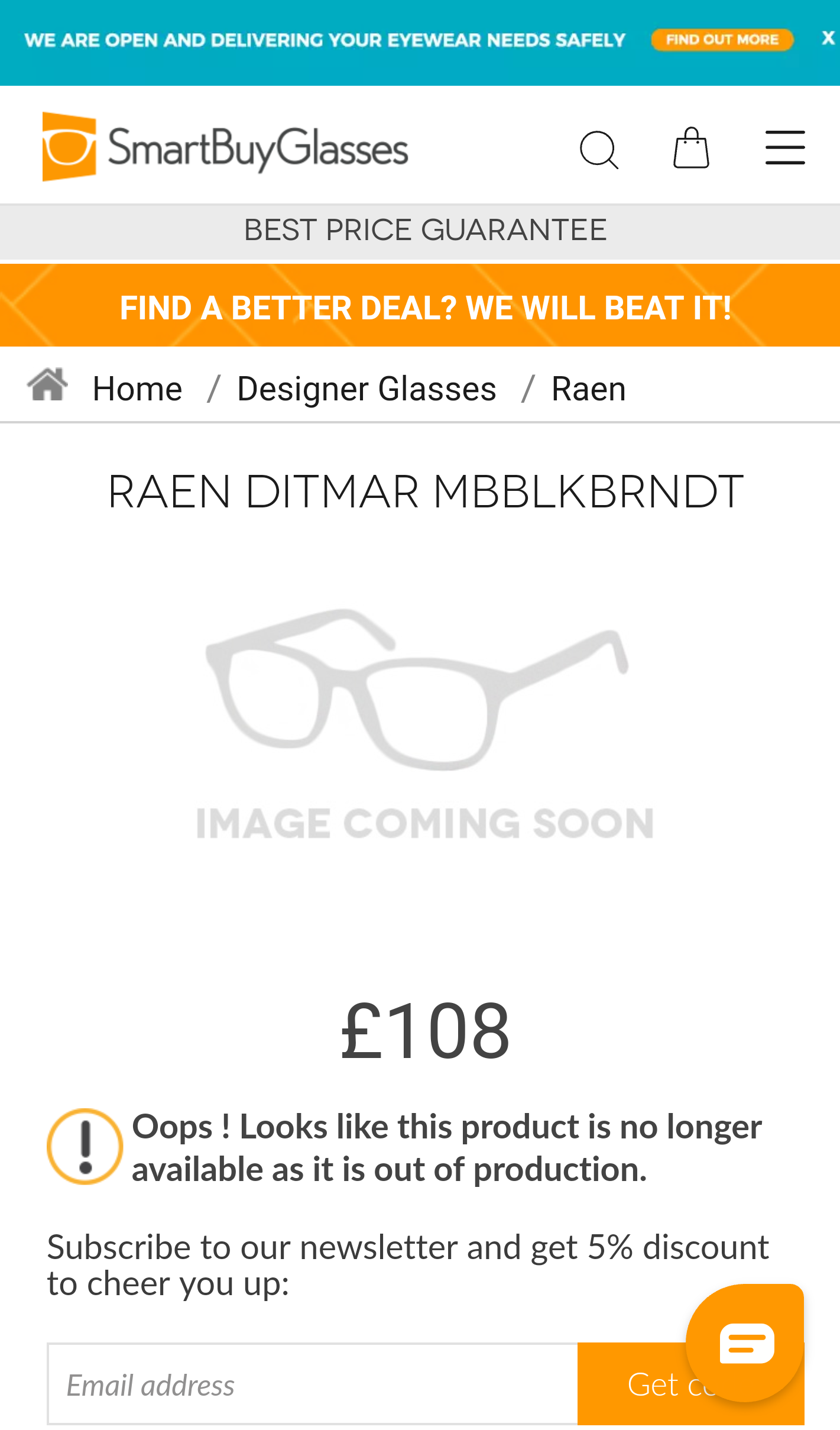
Task: Go to Home in the breadcrumb
Action: coord(137,389)
